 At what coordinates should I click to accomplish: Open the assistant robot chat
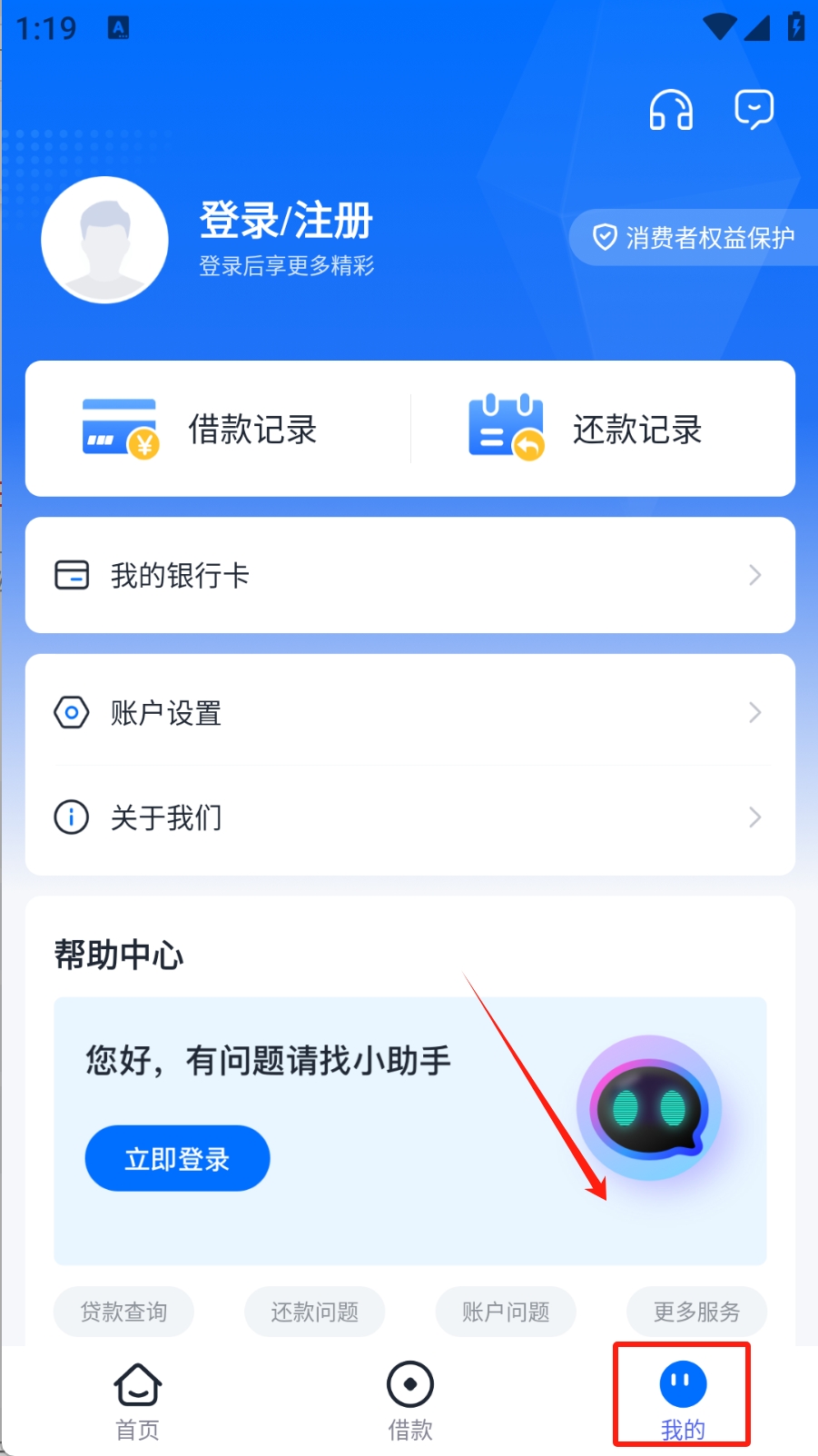point(649,1108)
